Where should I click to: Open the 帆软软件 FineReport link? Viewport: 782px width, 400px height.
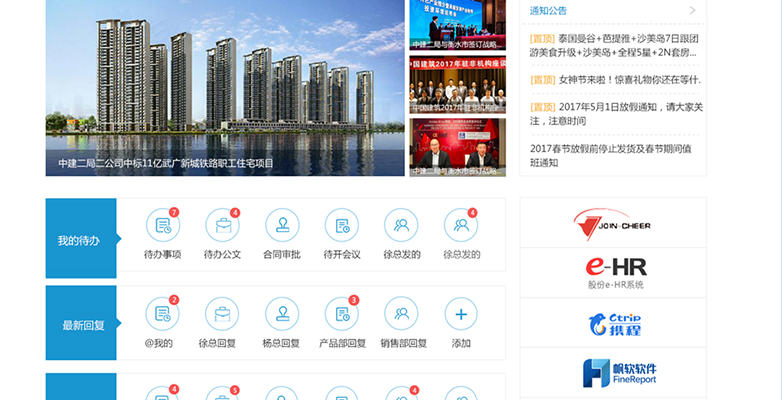coord(614,373)
